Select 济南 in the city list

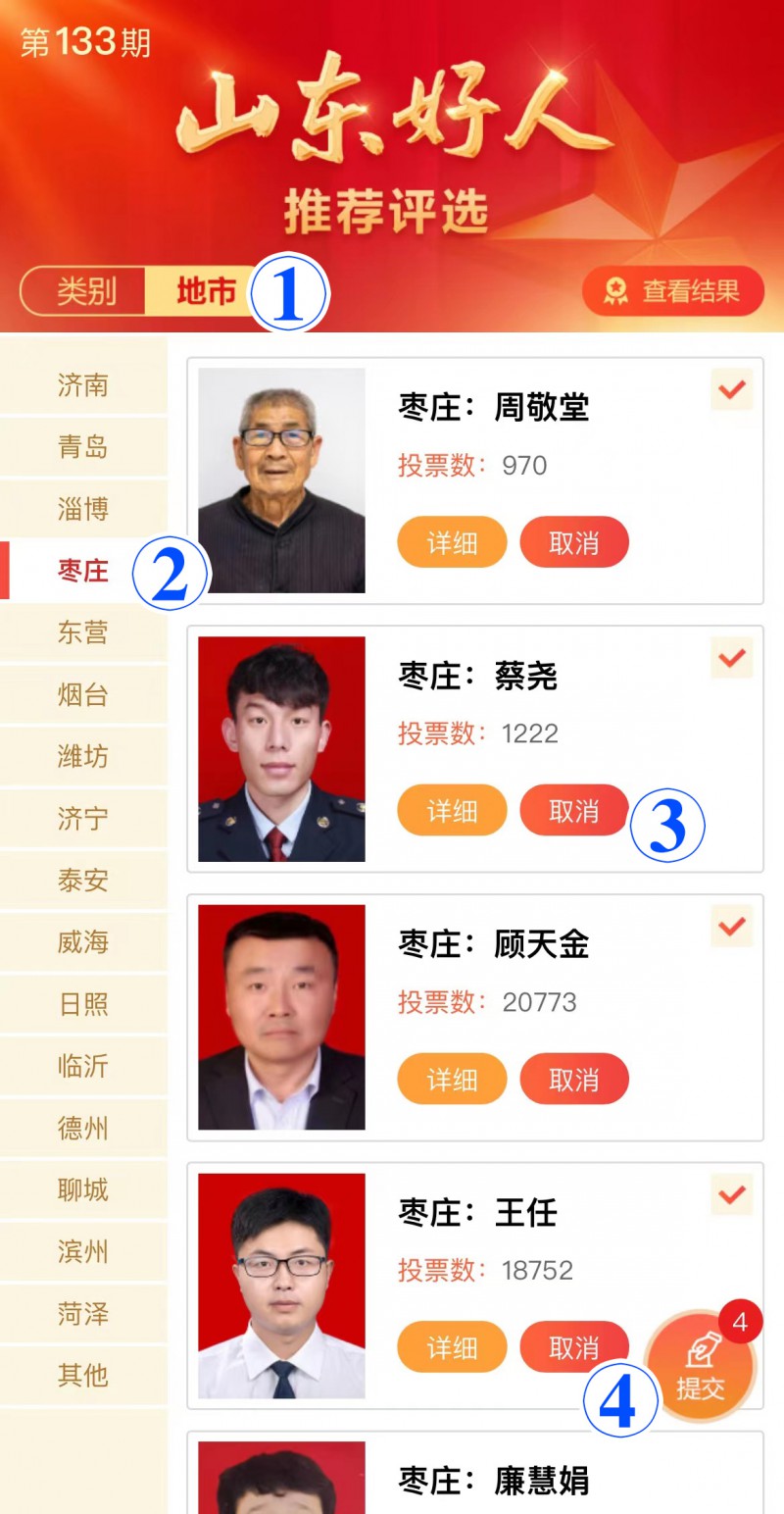83,385
